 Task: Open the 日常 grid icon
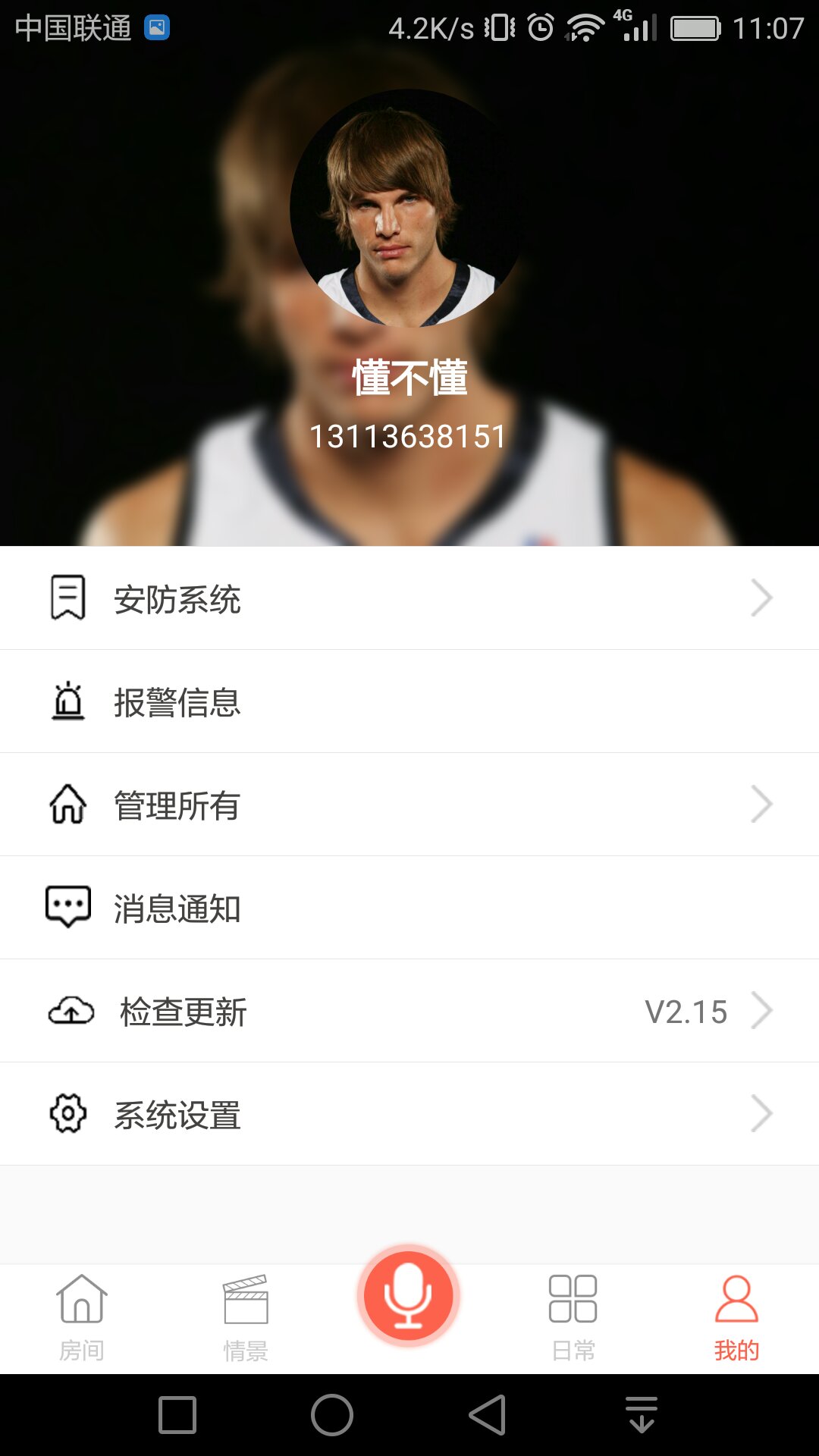573,1299
